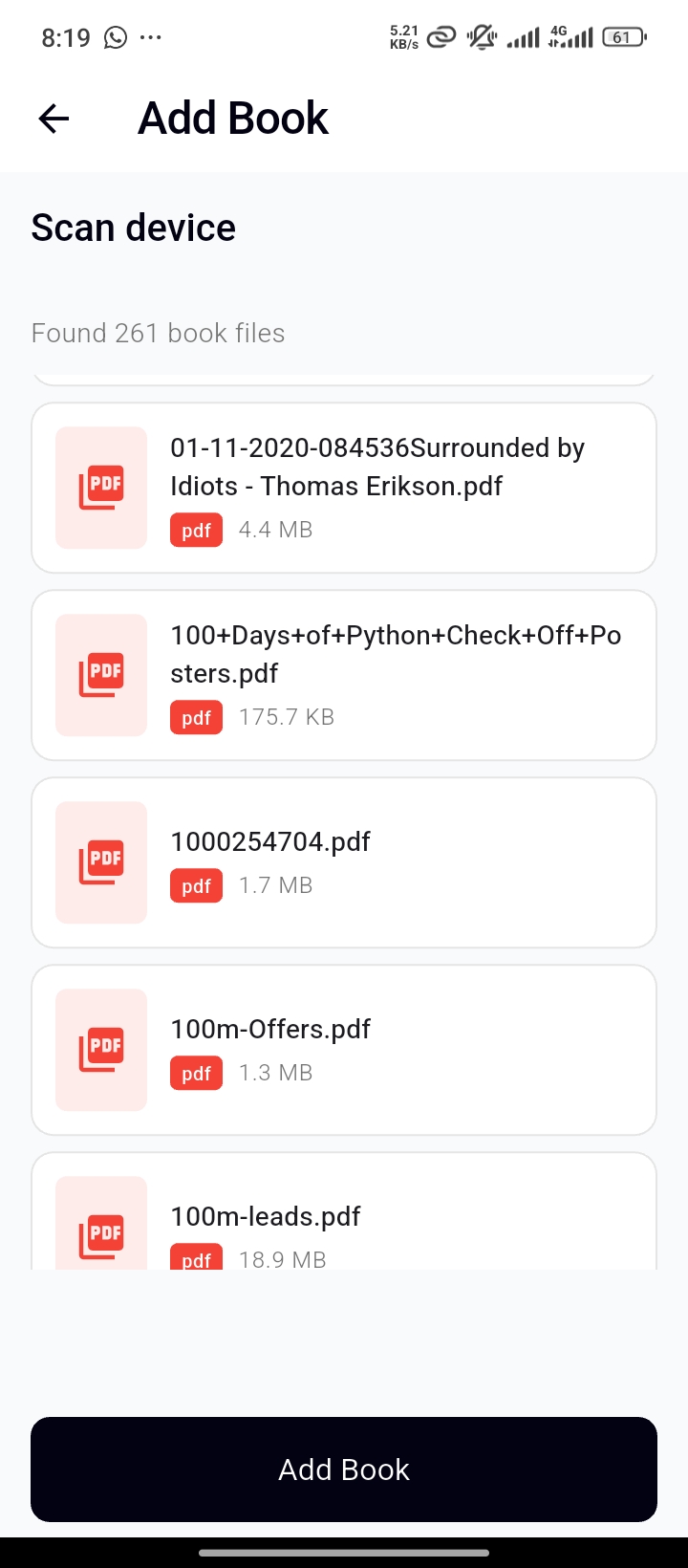The image size is (688, 1568).
Task: Pick the 100m-Offers.pdf file
Action: tap(344, 1050)
